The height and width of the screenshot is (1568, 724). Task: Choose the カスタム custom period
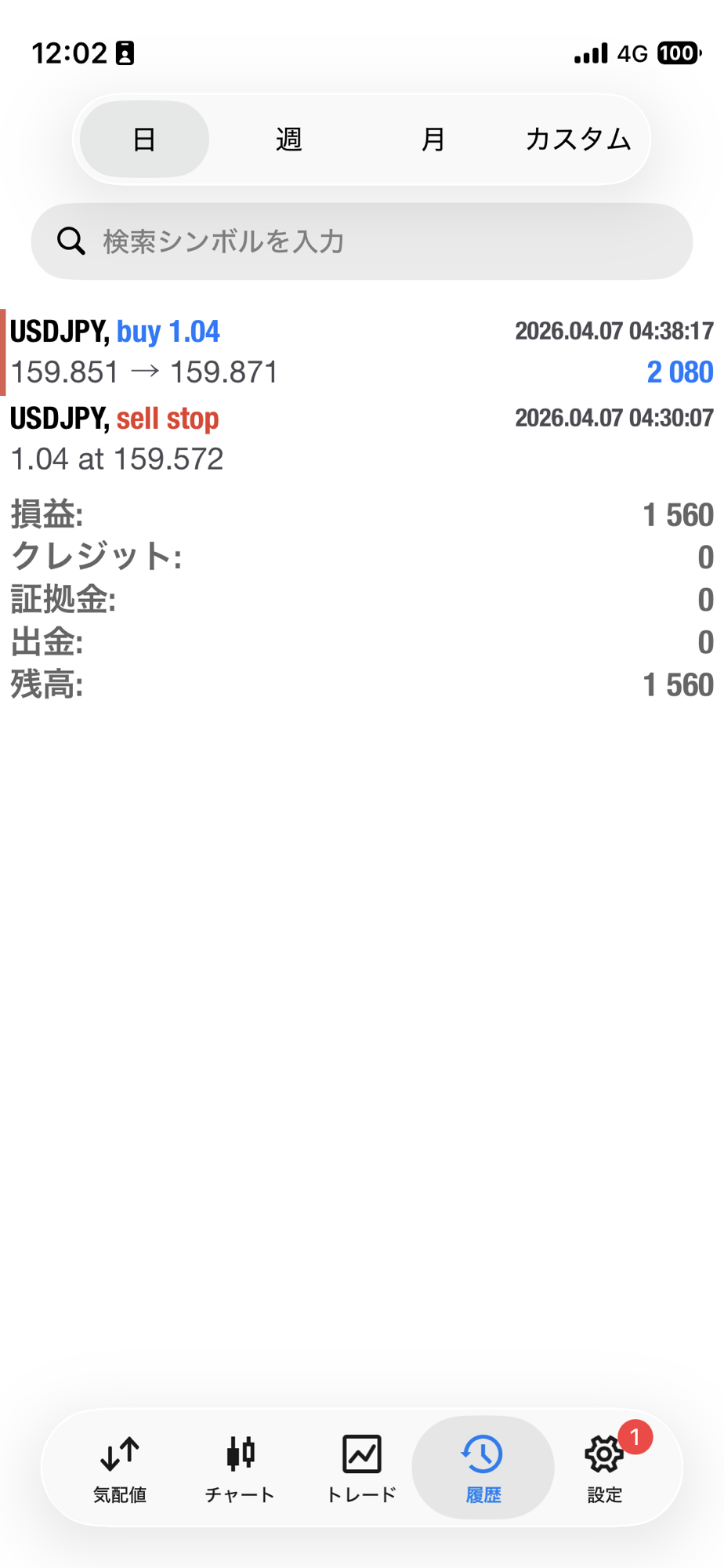(x=578, y=140)
